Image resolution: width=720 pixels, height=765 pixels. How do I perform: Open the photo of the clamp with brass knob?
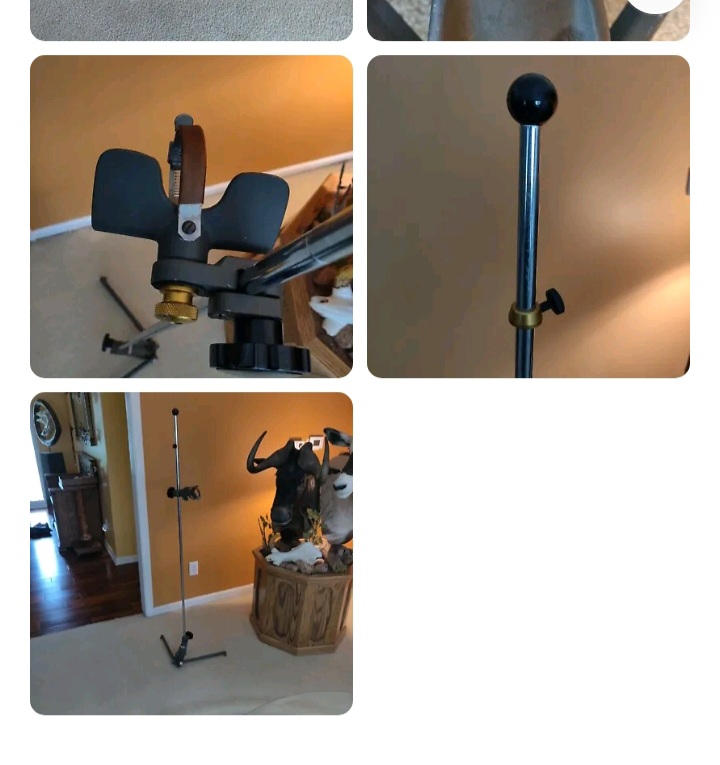(191, 216)
